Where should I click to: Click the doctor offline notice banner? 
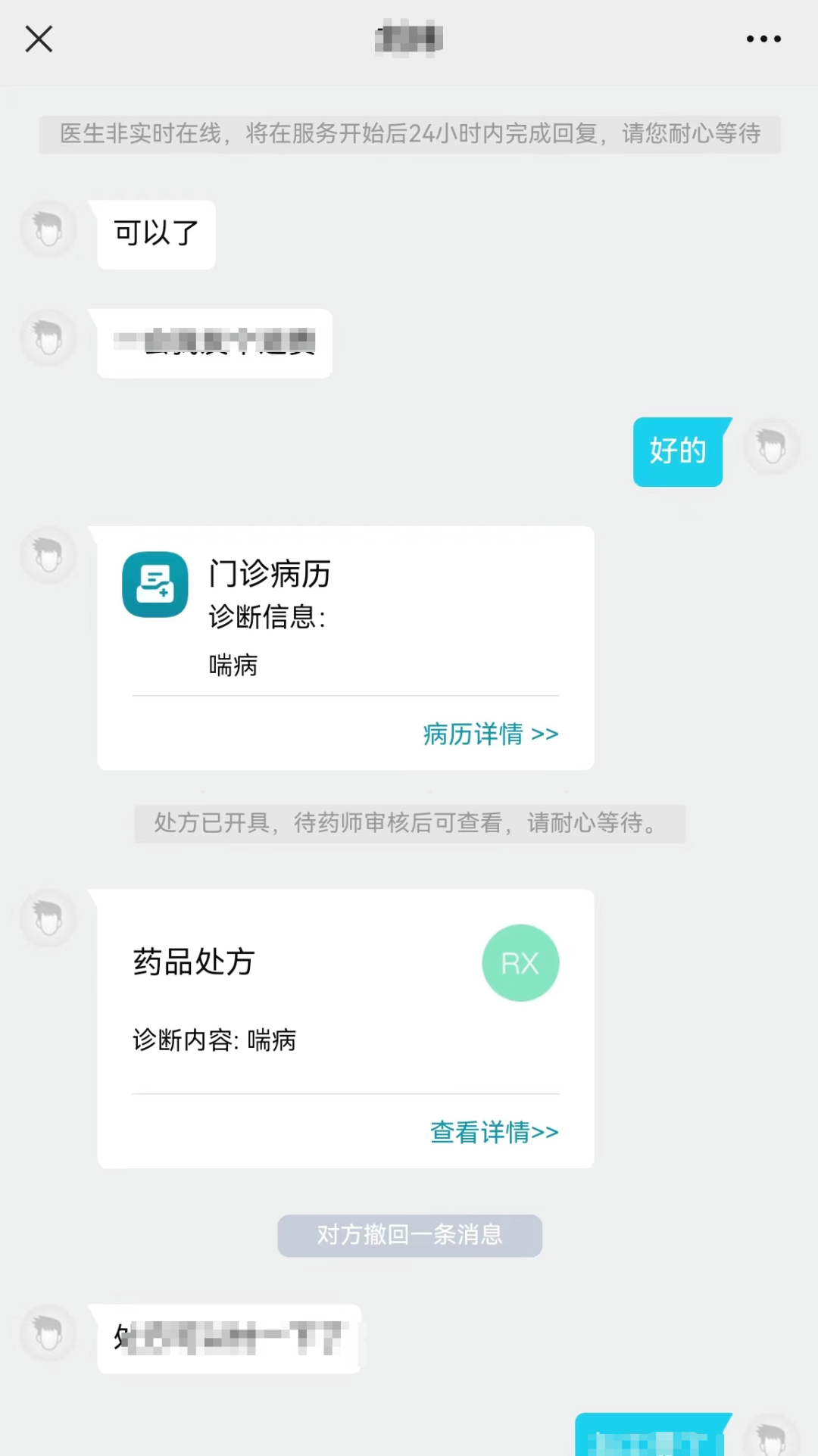click(x=409, y=133)
